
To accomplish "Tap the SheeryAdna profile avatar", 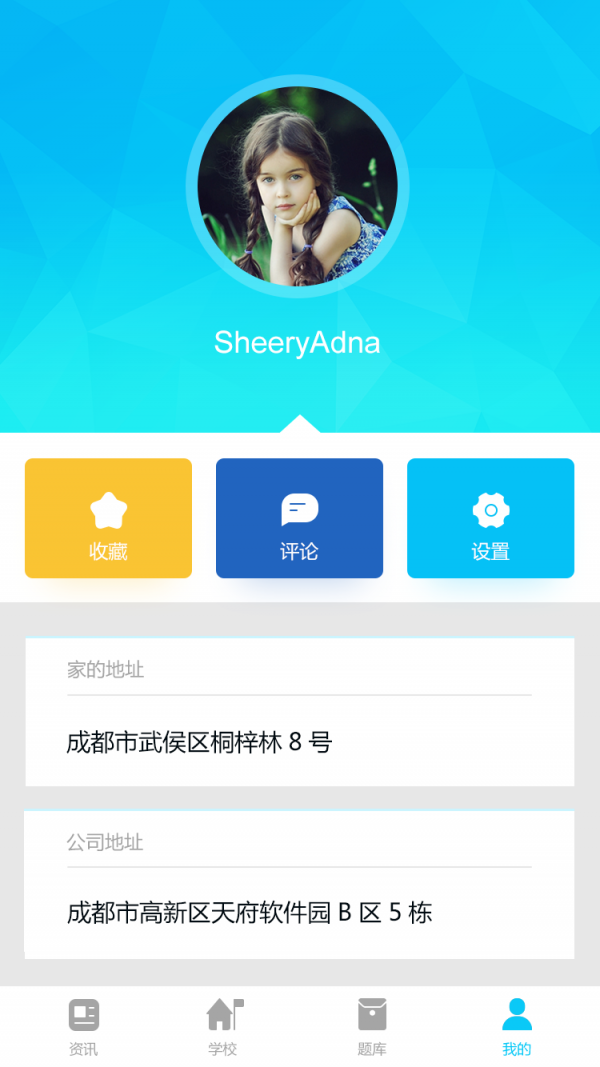I will (297, 186).
